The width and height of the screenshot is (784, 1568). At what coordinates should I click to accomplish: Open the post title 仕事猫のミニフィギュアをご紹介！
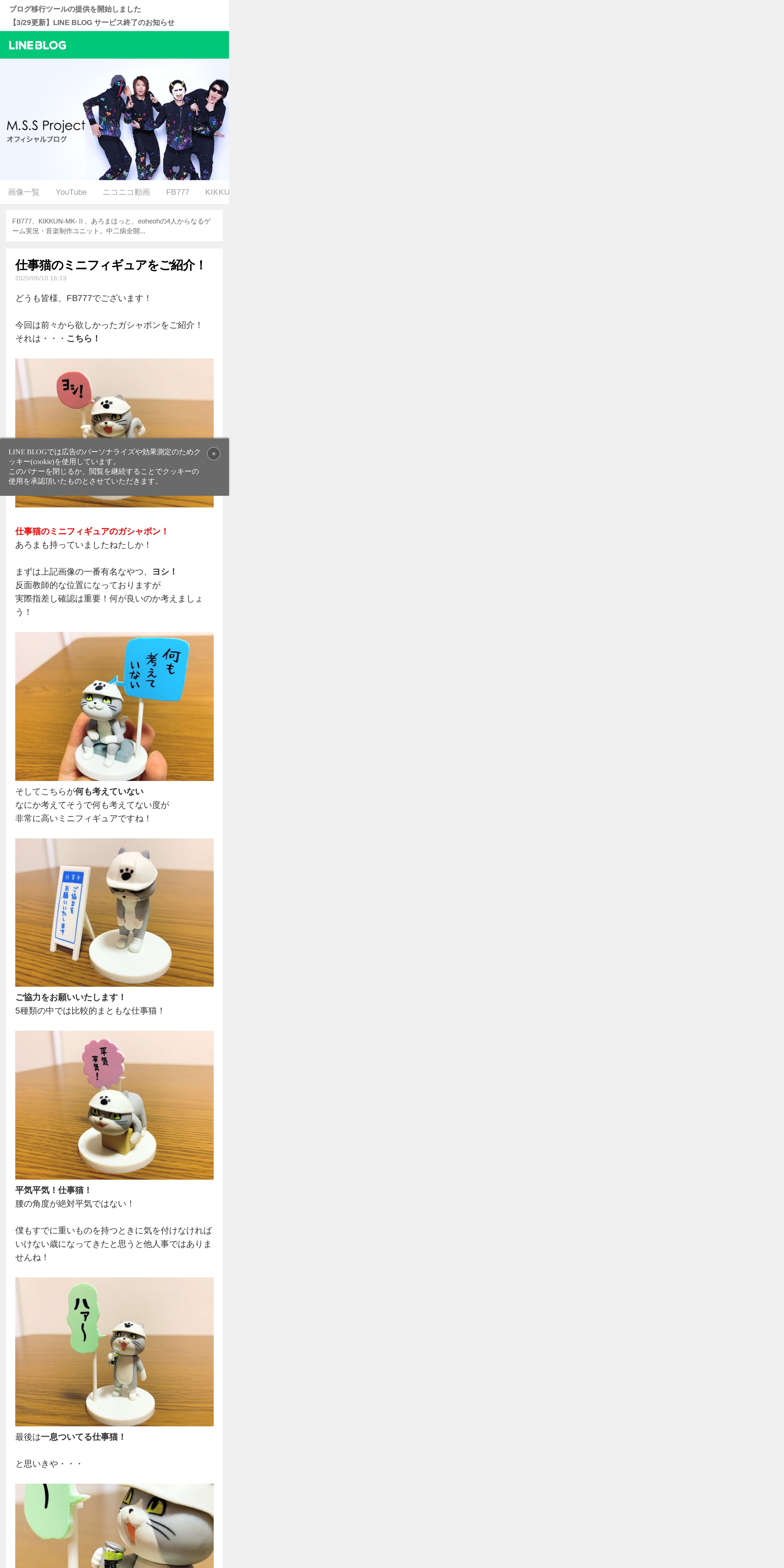[x=110, y=265]
